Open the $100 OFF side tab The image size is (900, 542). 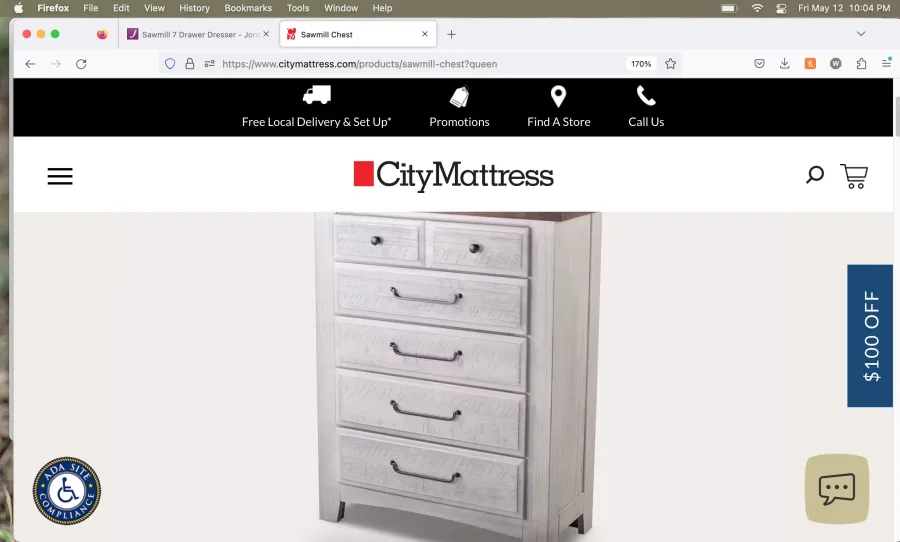pos(870,336)
